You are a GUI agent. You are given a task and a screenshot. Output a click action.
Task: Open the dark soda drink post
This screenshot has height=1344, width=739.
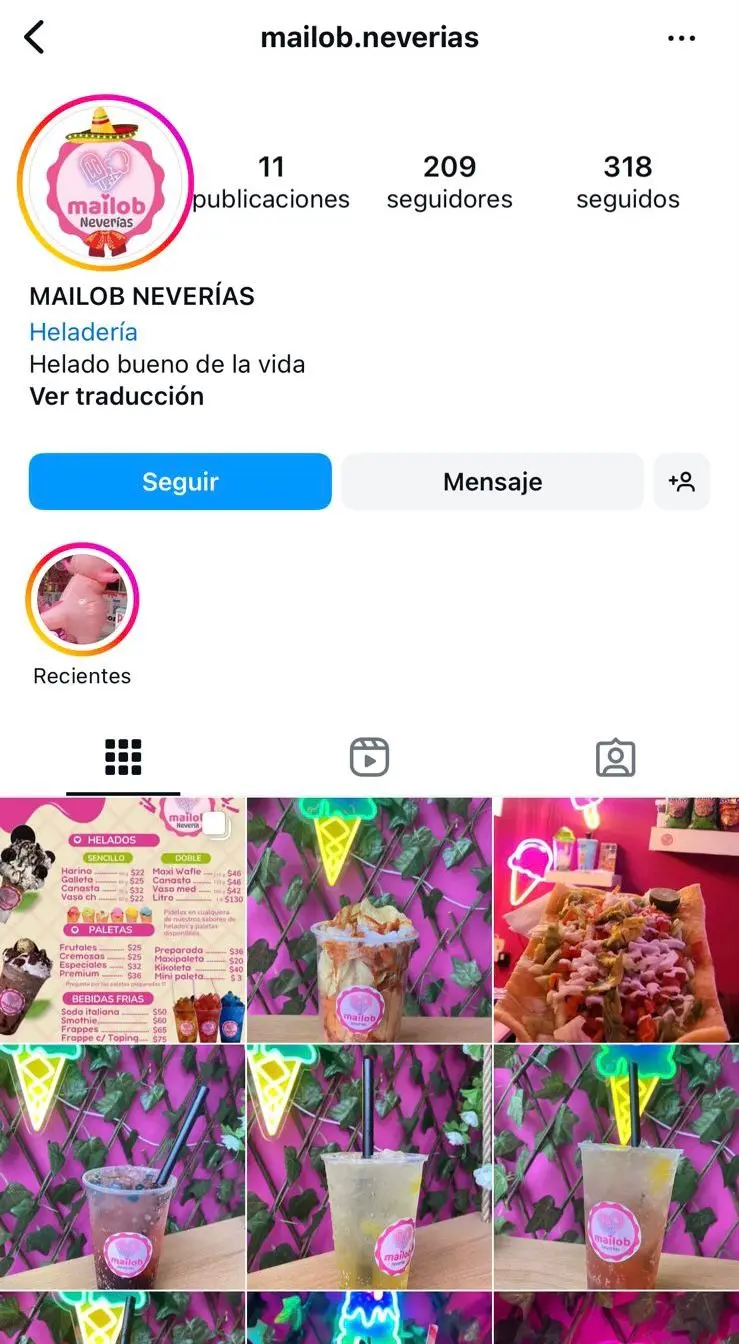(x=122, y=1167)
